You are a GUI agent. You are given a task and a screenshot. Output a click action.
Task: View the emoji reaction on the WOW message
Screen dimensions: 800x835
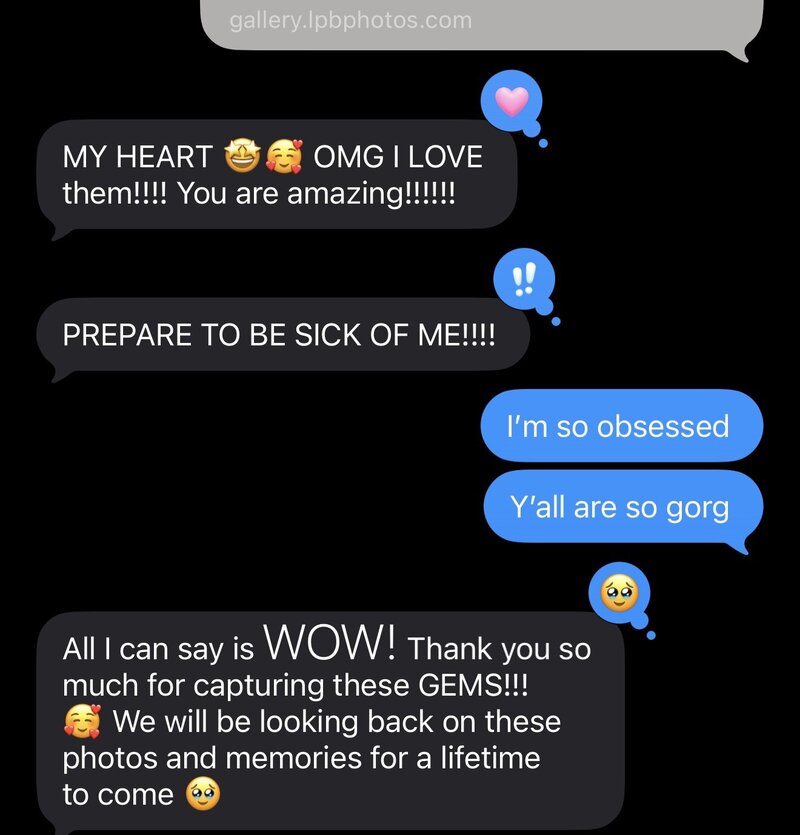point(619,596)
